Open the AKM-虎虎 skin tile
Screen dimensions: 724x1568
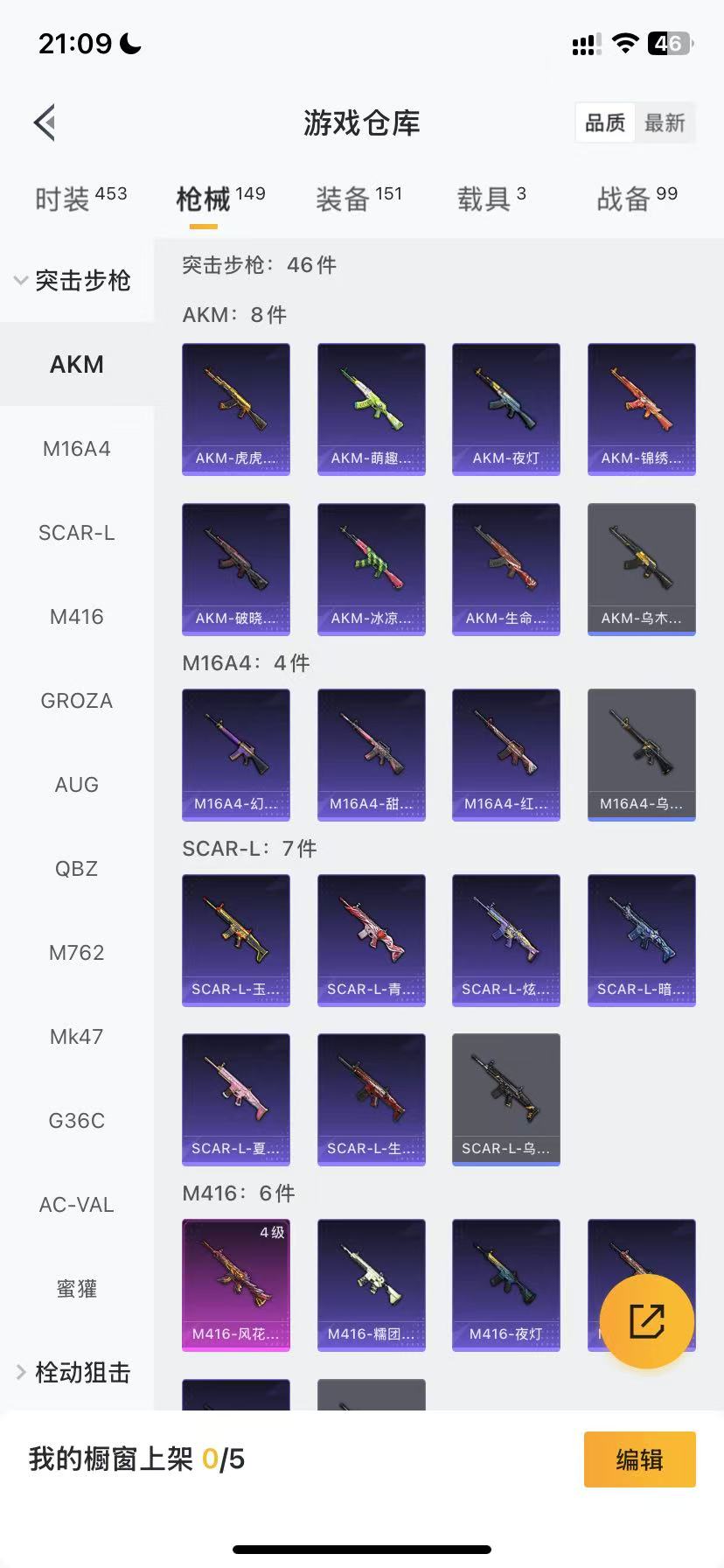pyautogui.click(x=236, y=409)
